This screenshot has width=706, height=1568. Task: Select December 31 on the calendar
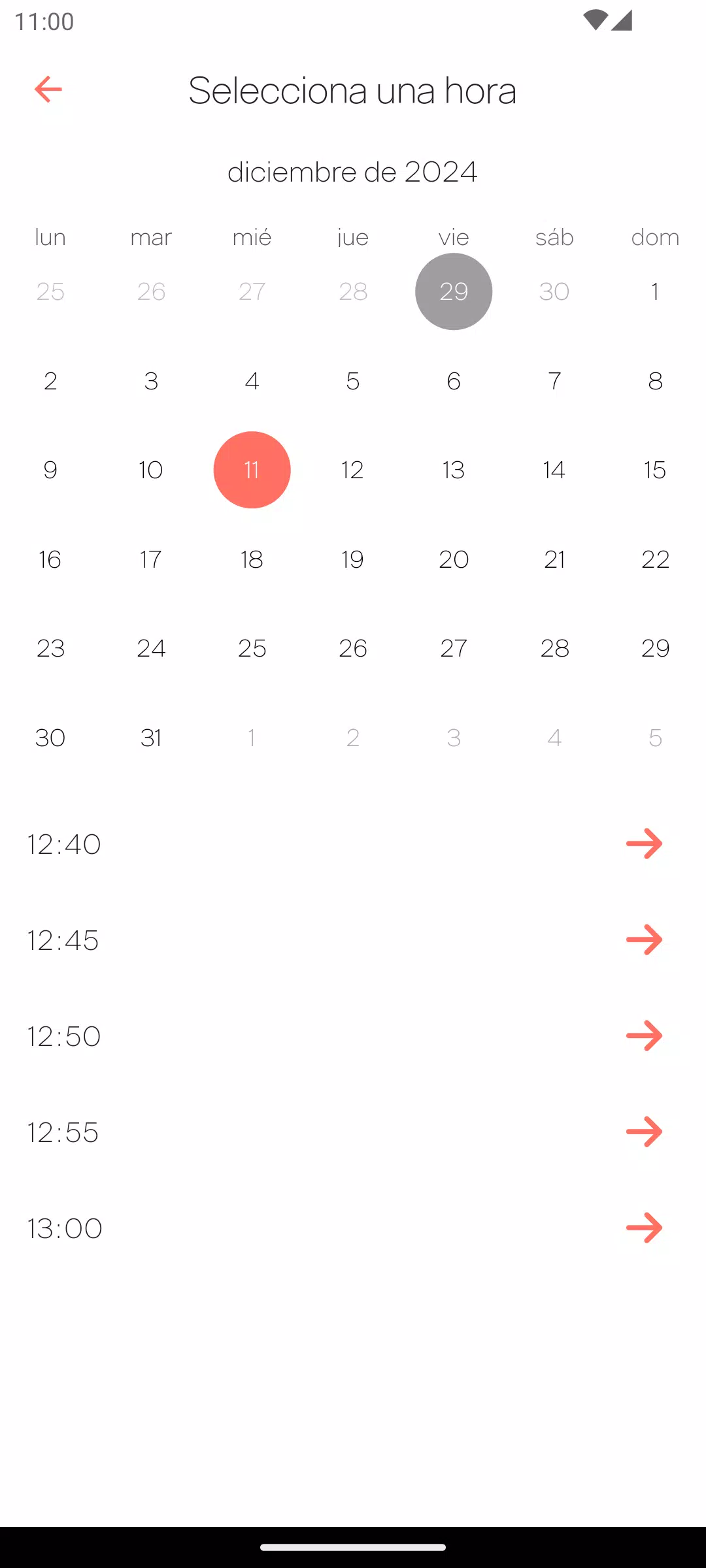[151, 738]
